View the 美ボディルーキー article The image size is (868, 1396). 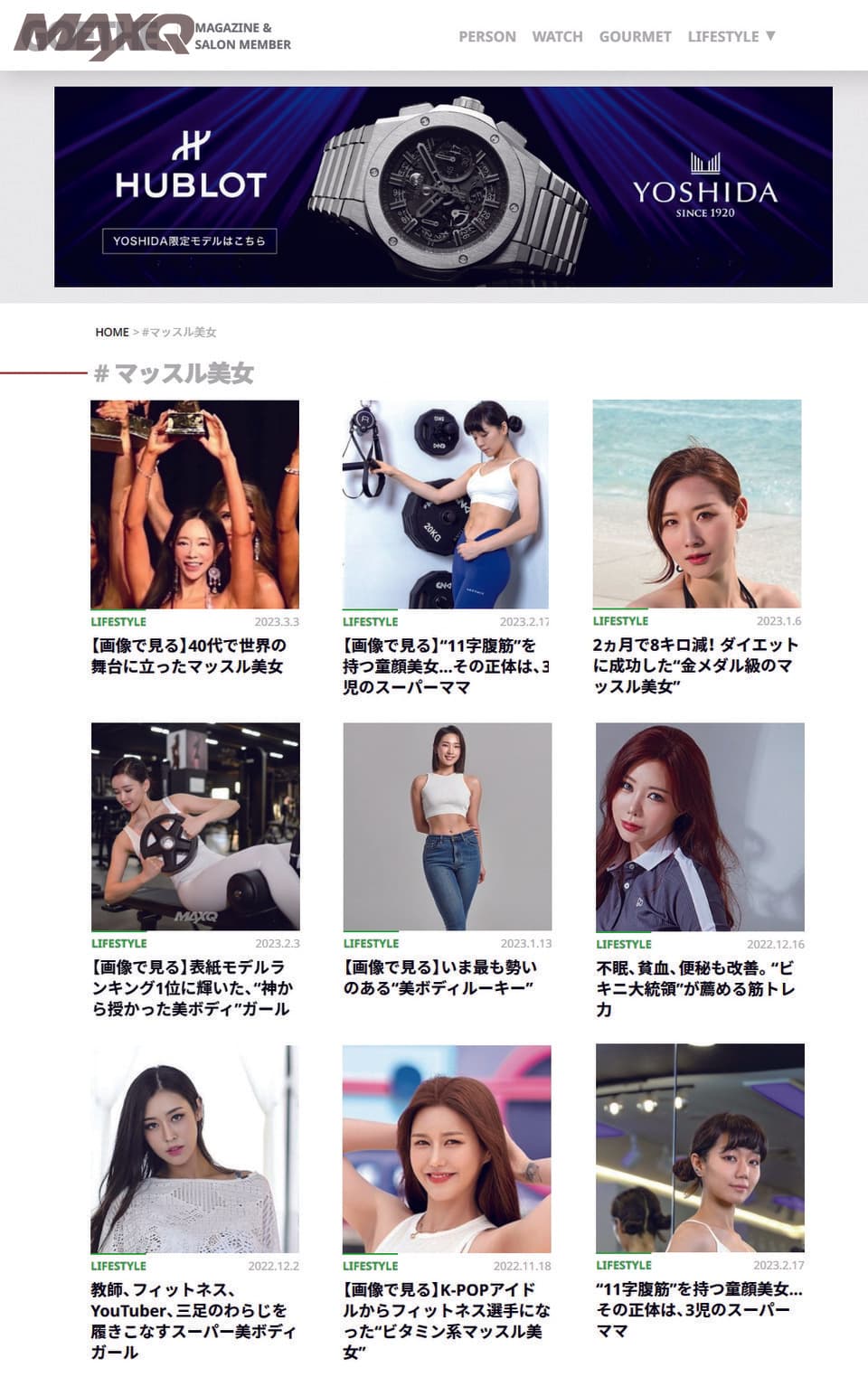click(x=440, y=977)
